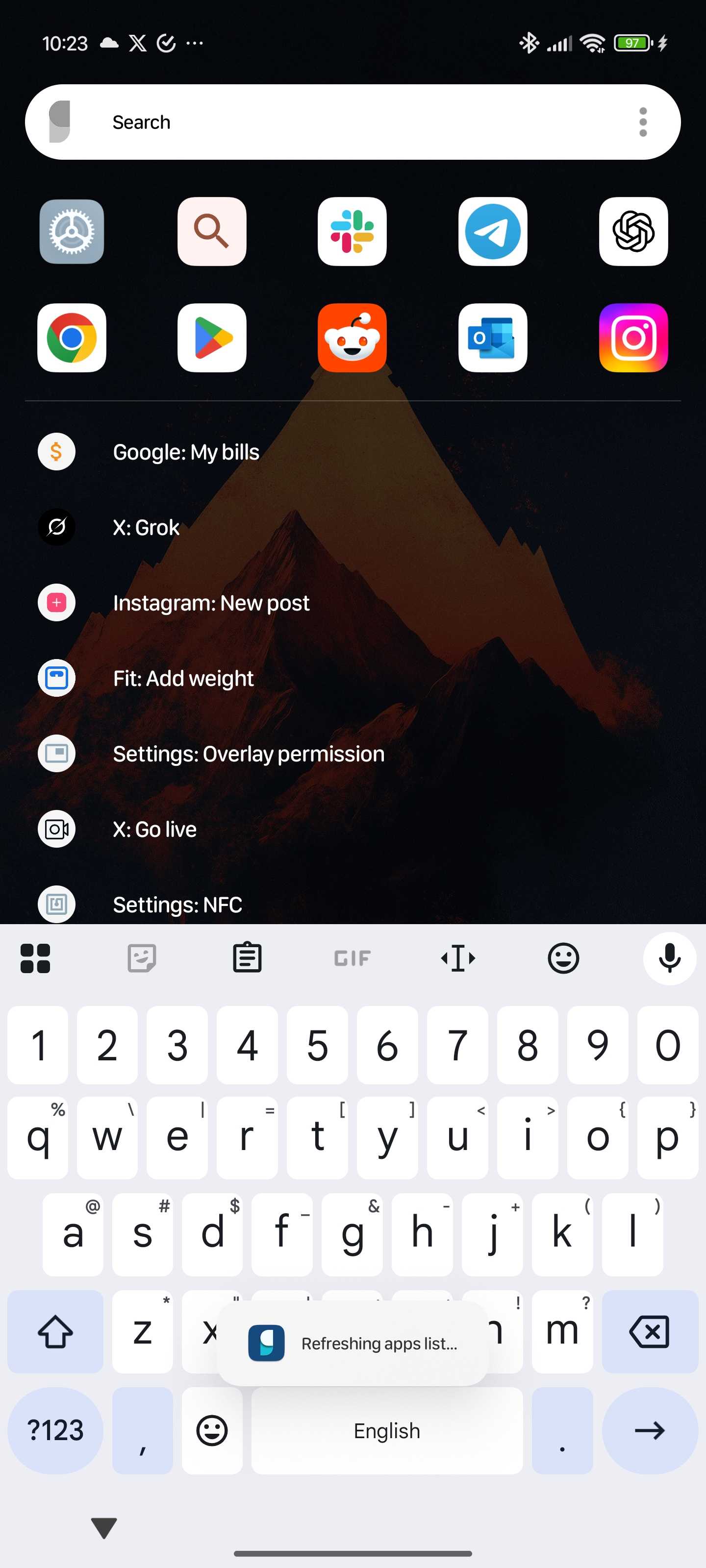
Task: Switch to the ?123 symbols layout
Action: [x=54, y=1431]
